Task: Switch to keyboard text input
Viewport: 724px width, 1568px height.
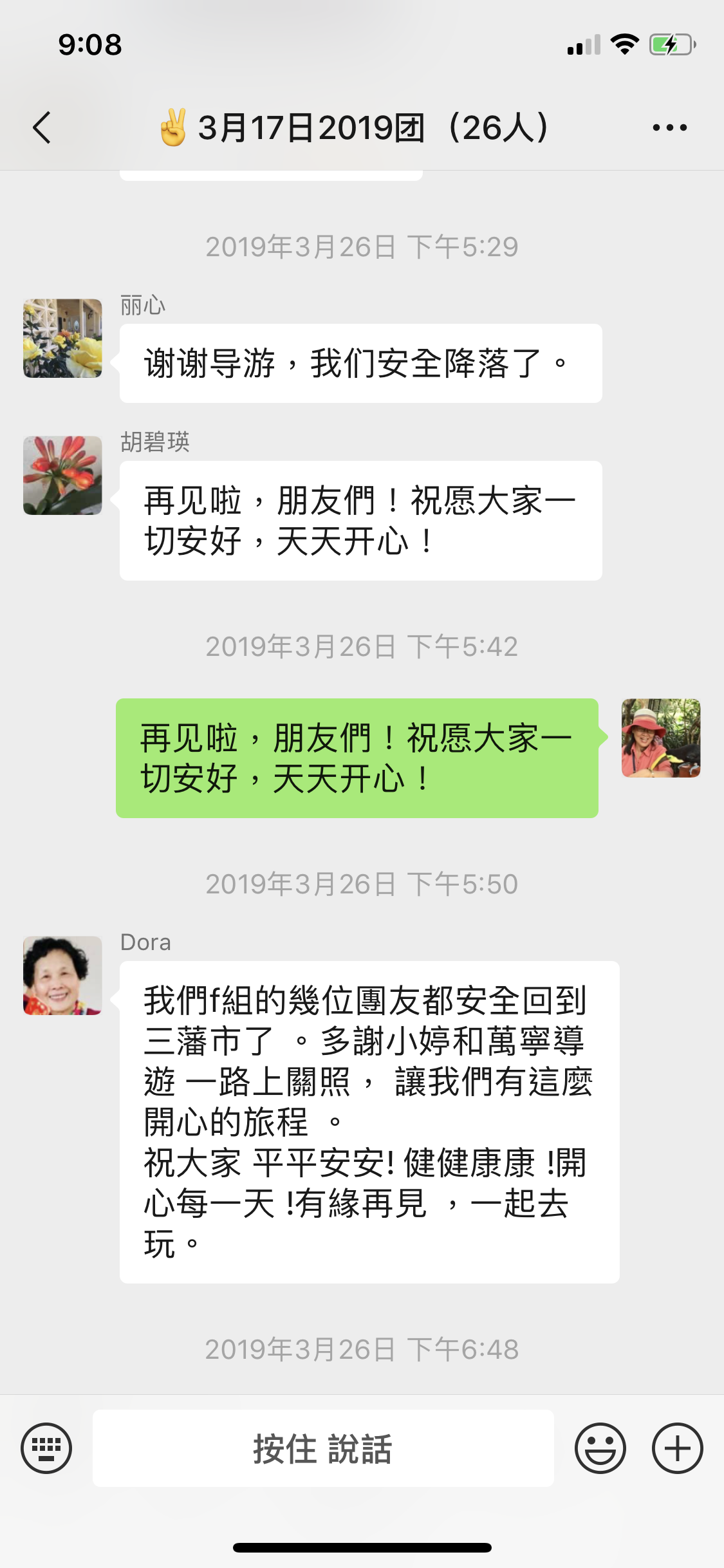Action: (x=46, y=1448)
